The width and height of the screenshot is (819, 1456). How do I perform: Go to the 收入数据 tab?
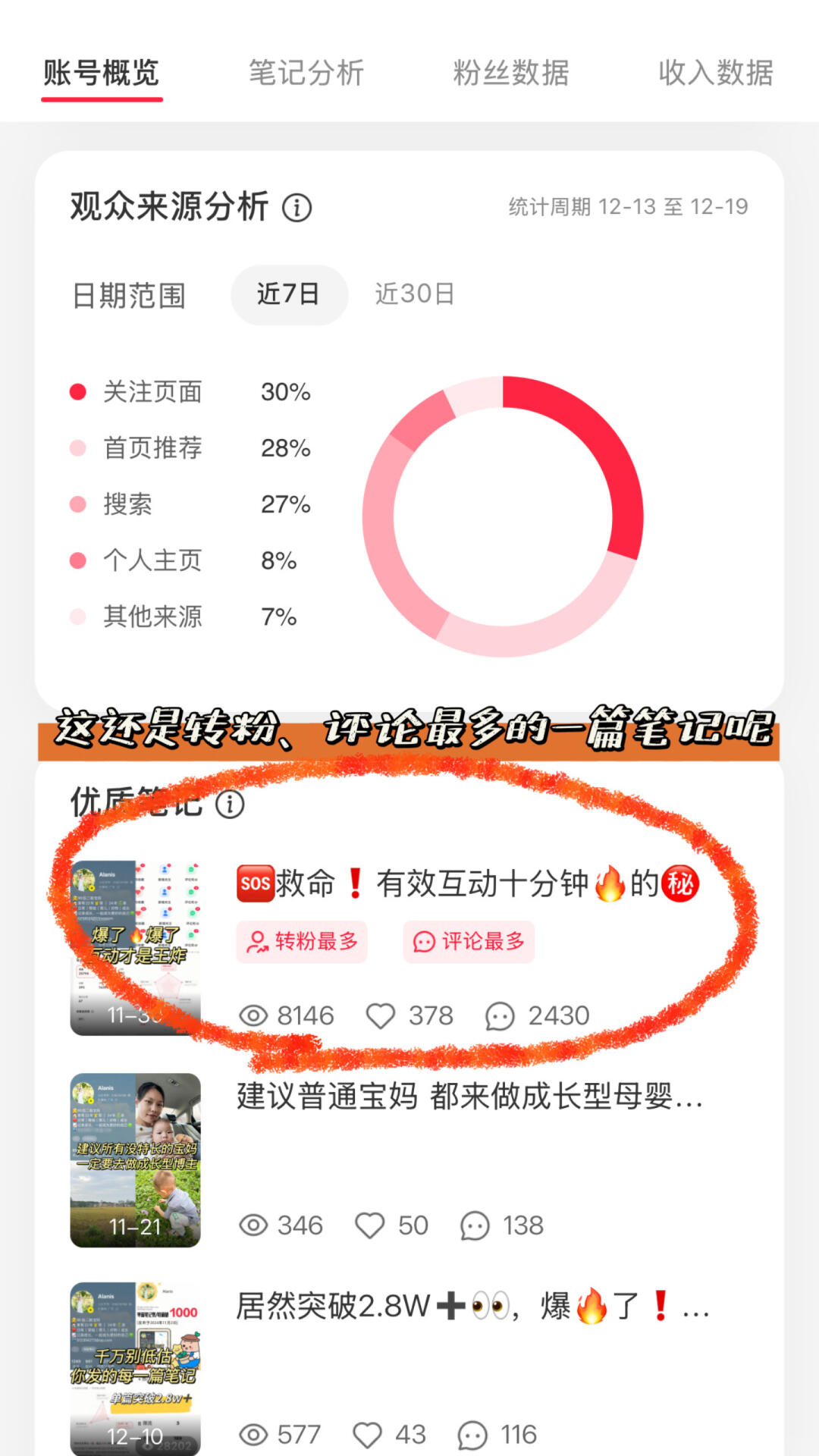coord(715,74)
